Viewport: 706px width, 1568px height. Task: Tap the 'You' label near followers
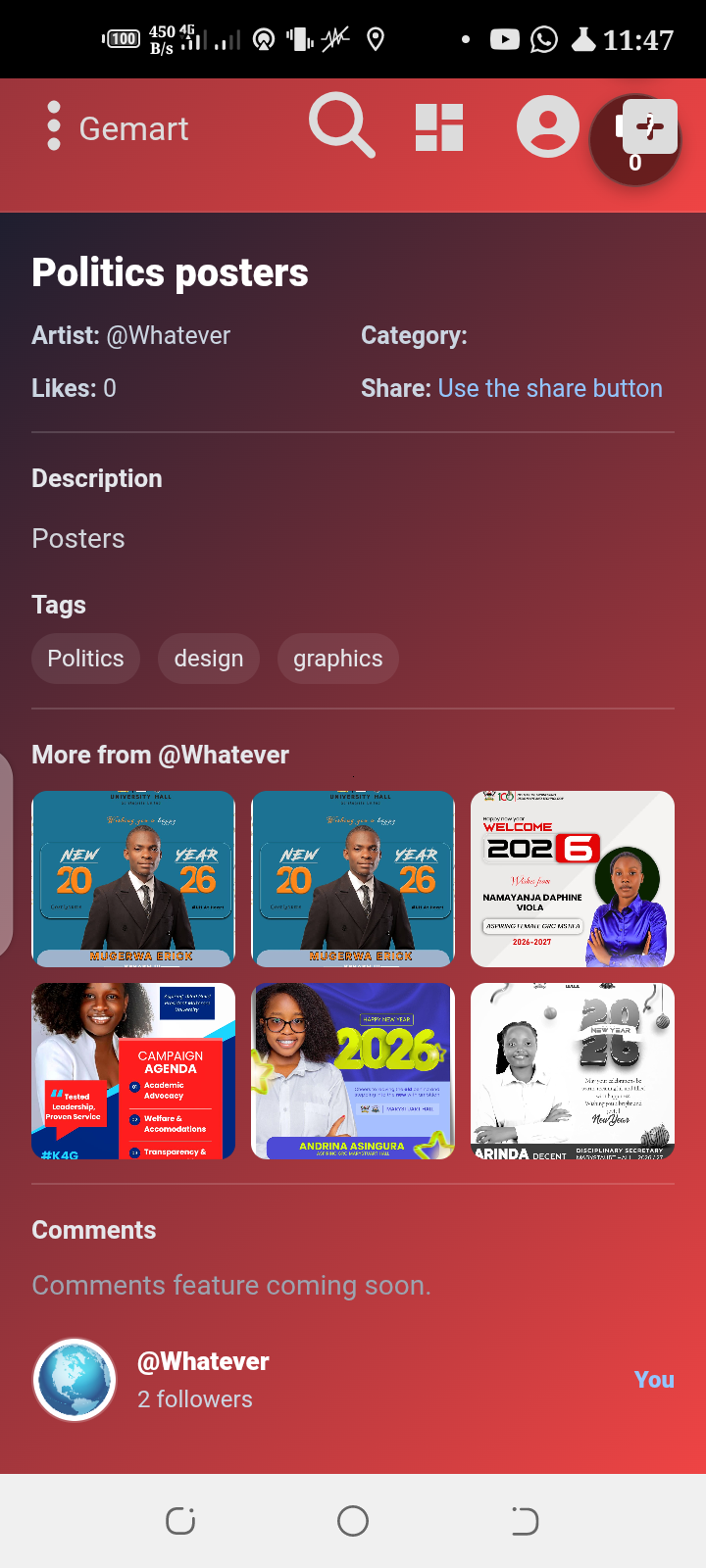653,1380
